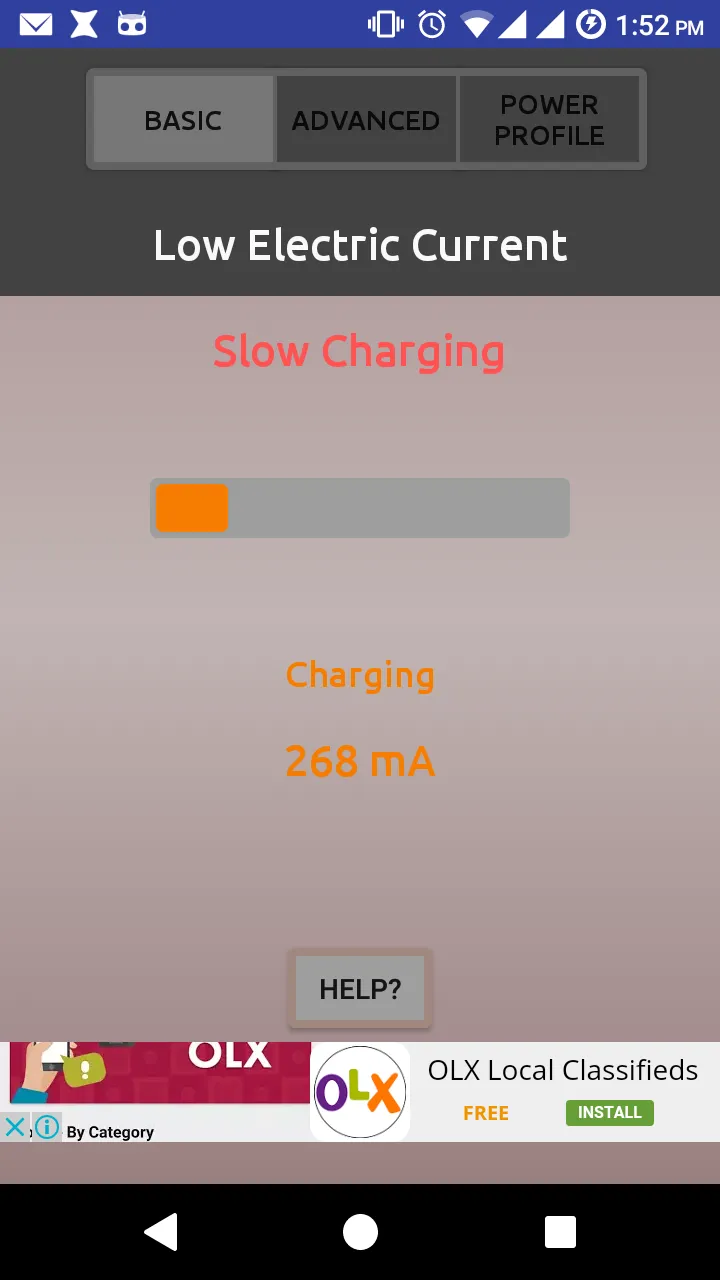Screen dimensions: 720x1280
Task: Switch to the Advanced tab
Action: [x=366, y=120]
